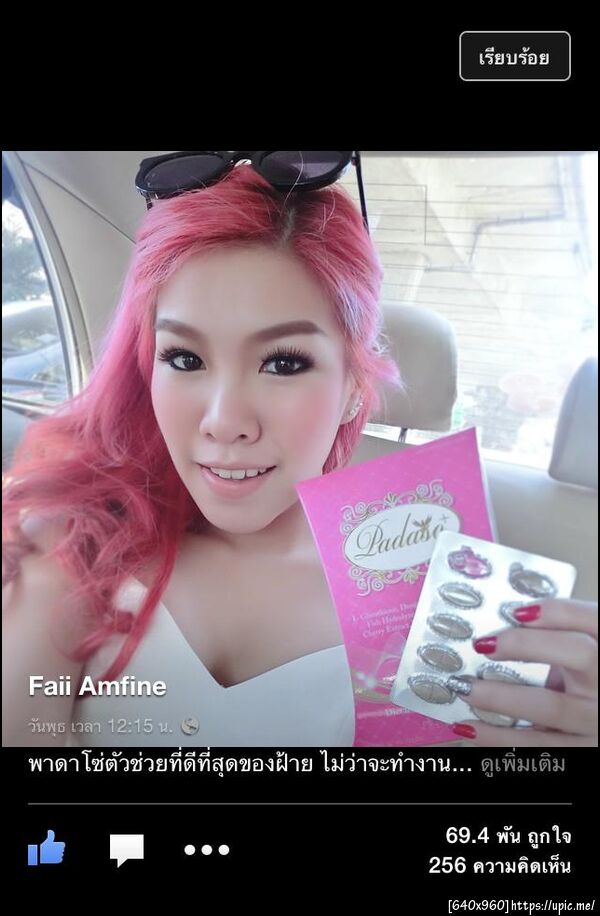Open the 256 comments list
Image resolution: width=600 pixels, height=916 pixels.
coord(499,865)
